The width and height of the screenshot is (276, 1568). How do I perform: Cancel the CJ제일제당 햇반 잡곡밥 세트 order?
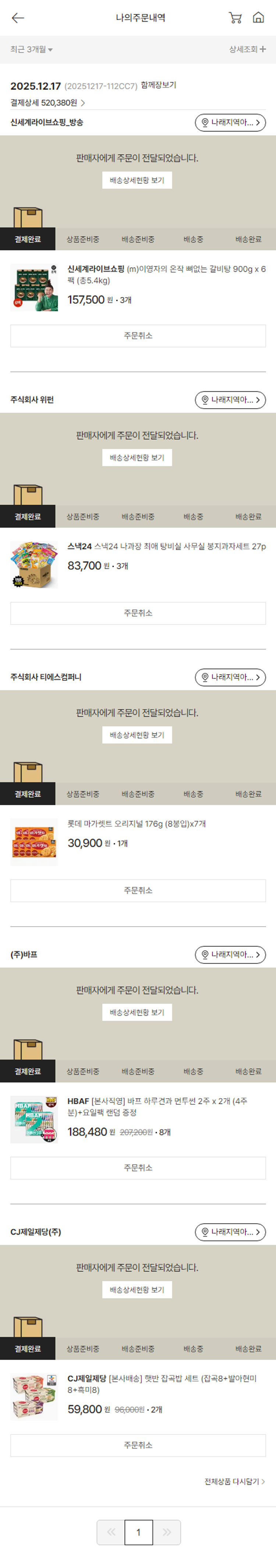click(x=138, y=1445)
